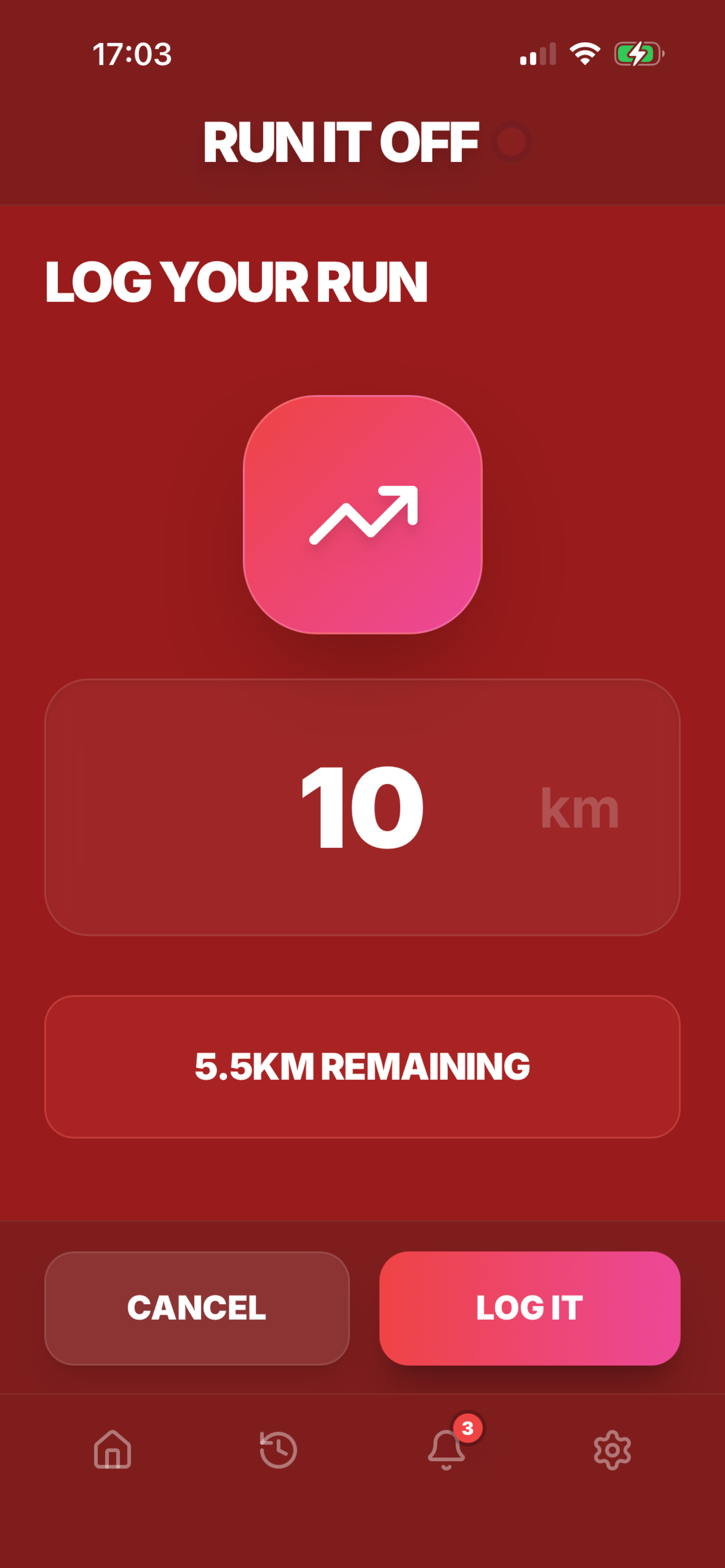Open the settings gear tab
The width and height of the screenshot is (725, 1568).
612,1449
